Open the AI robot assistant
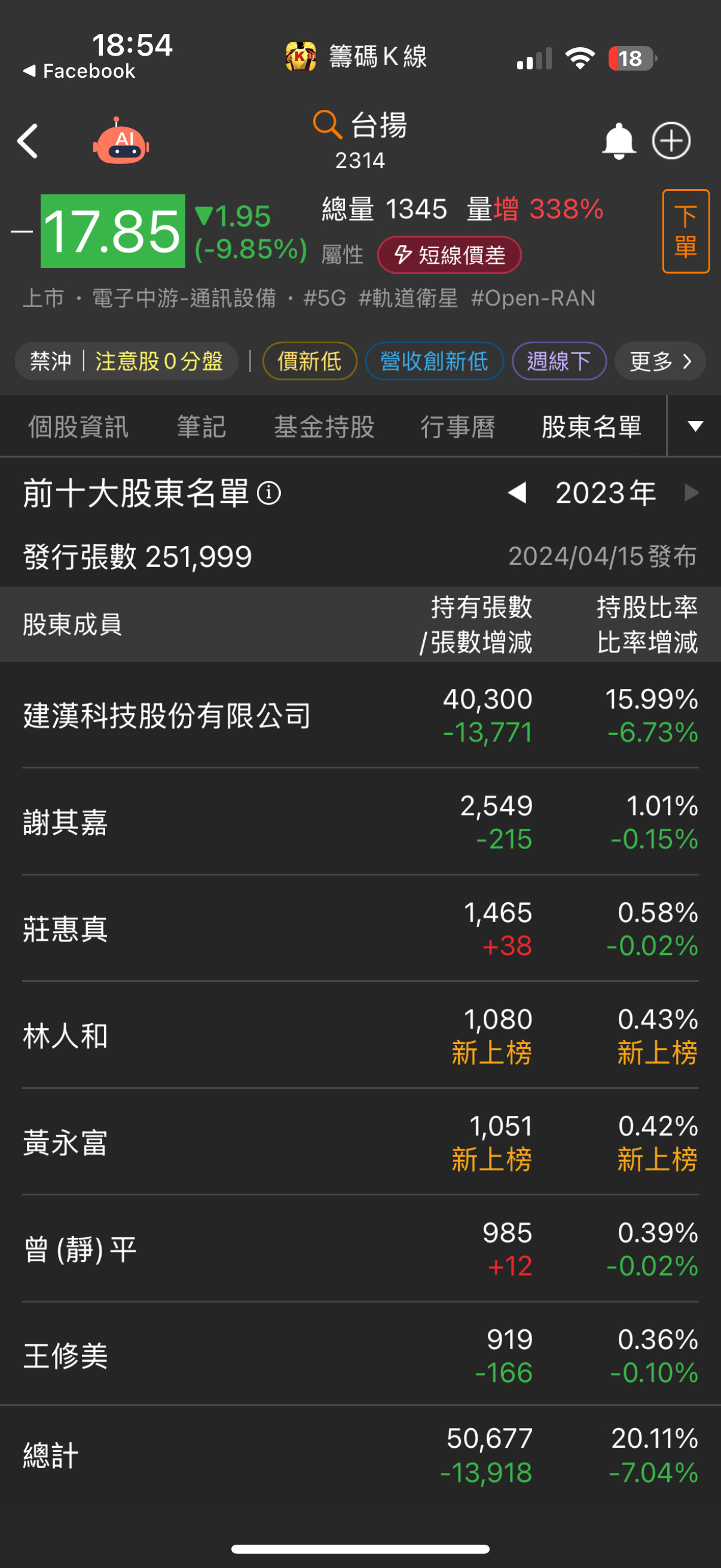 pyautogui.click(x=121, y=141)
